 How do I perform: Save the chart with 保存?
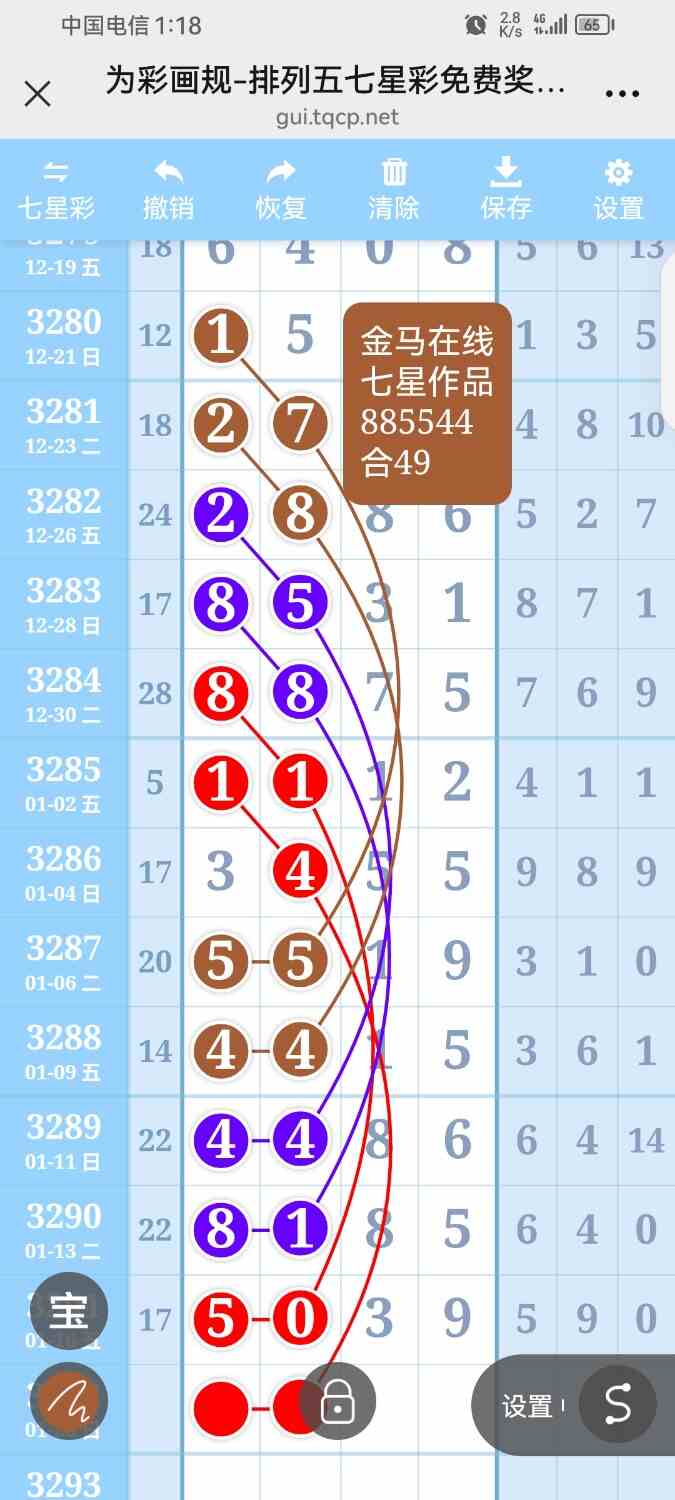506,190
